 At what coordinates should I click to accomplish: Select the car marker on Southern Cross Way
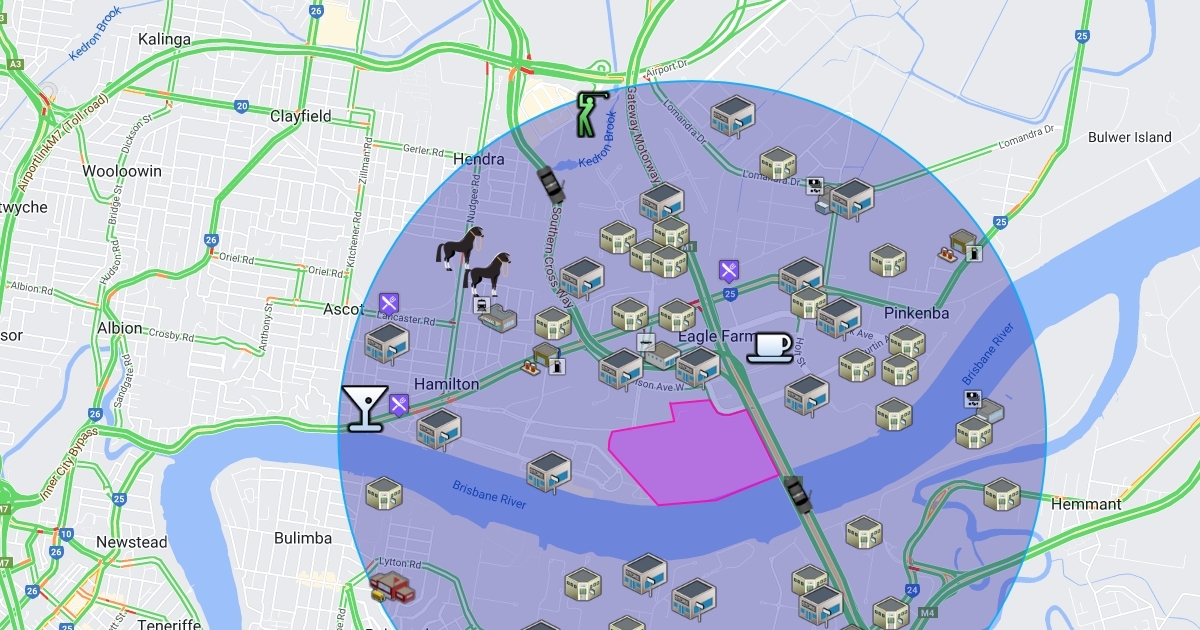pyautogui.click(x=549, y=183)
